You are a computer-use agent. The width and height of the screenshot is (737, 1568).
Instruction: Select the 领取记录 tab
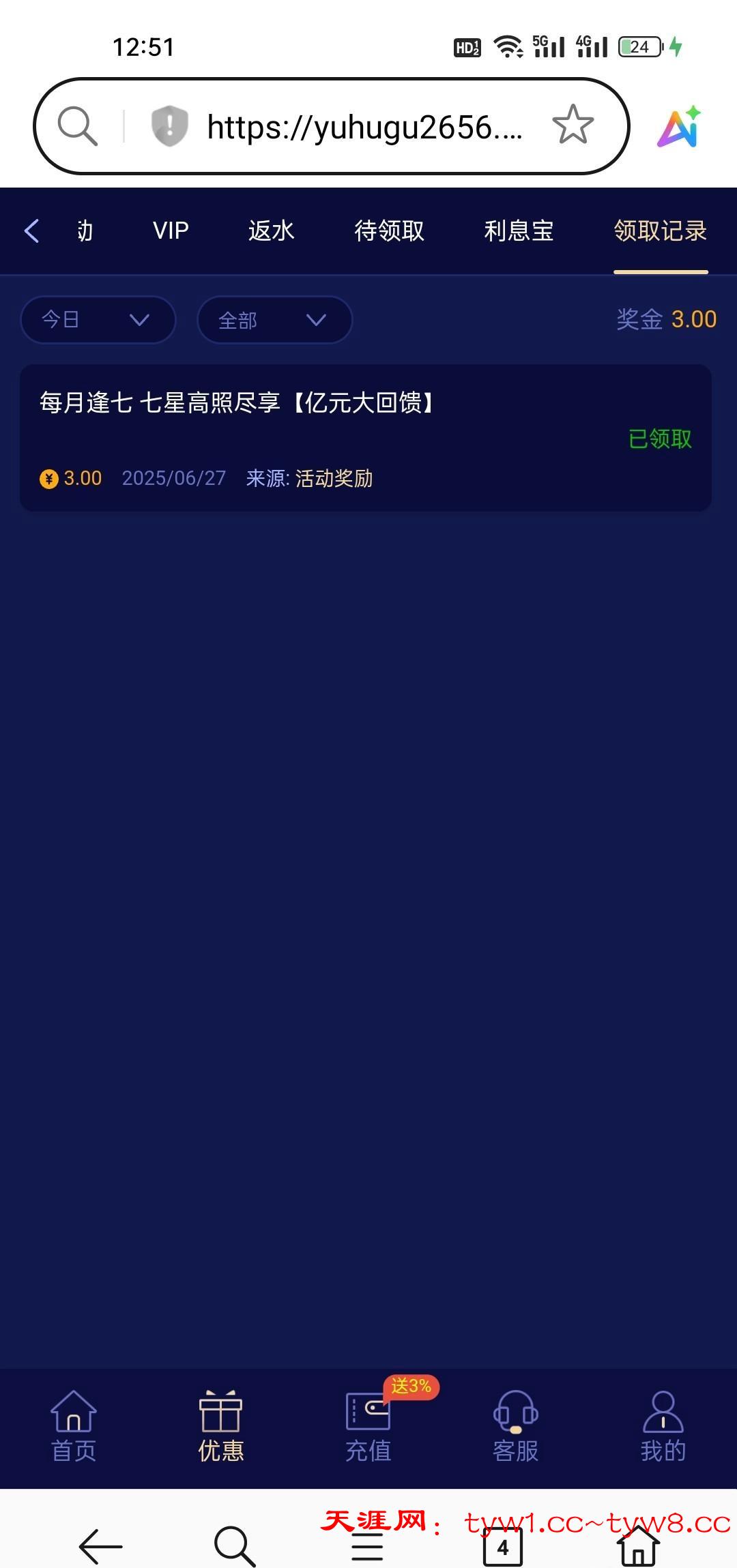point(660,231)
